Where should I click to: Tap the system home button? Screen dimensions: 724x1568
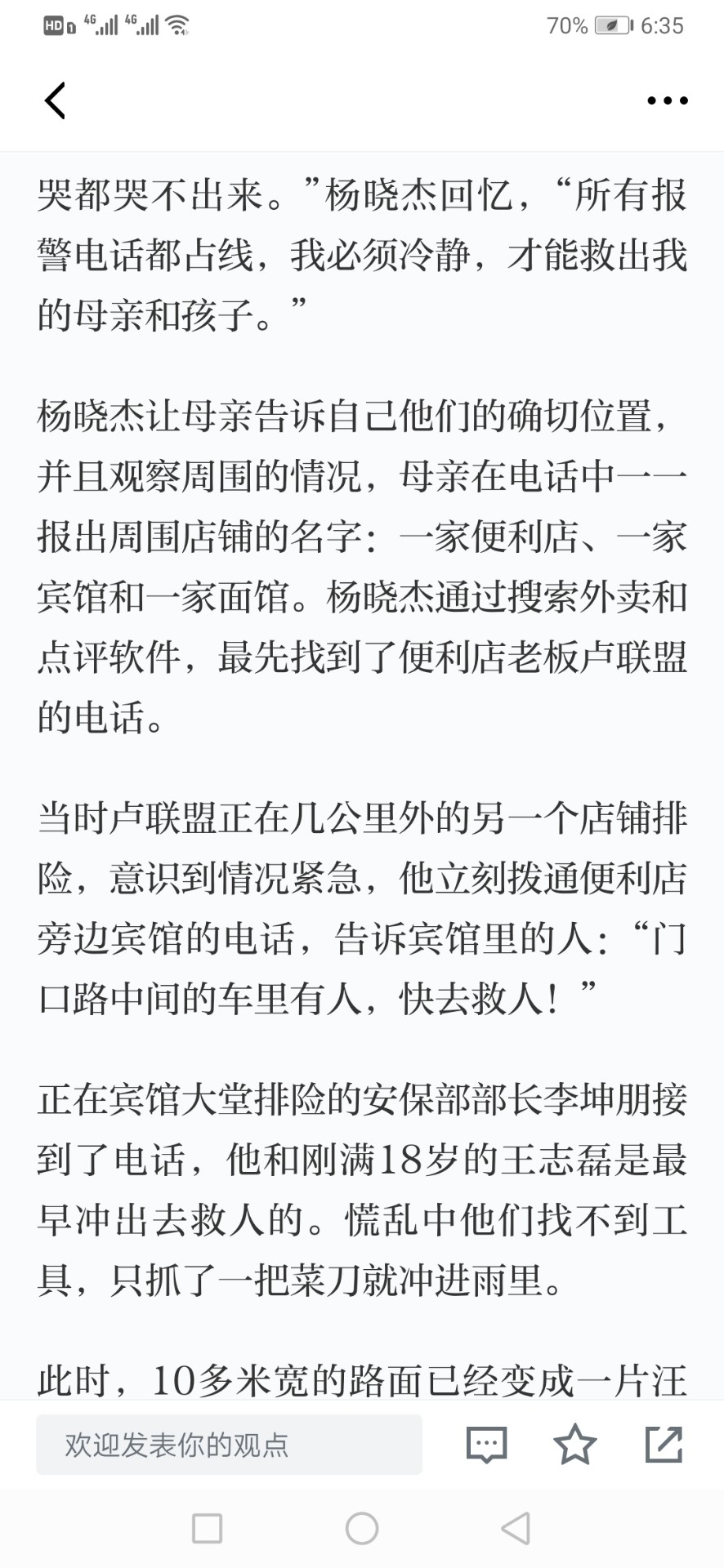[362, 1529]
